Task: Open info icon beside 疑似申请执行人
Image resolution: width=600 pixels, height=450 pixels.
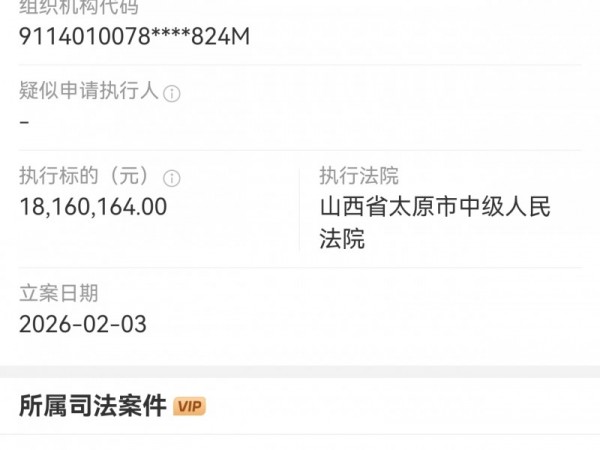Action: [171, 93]
